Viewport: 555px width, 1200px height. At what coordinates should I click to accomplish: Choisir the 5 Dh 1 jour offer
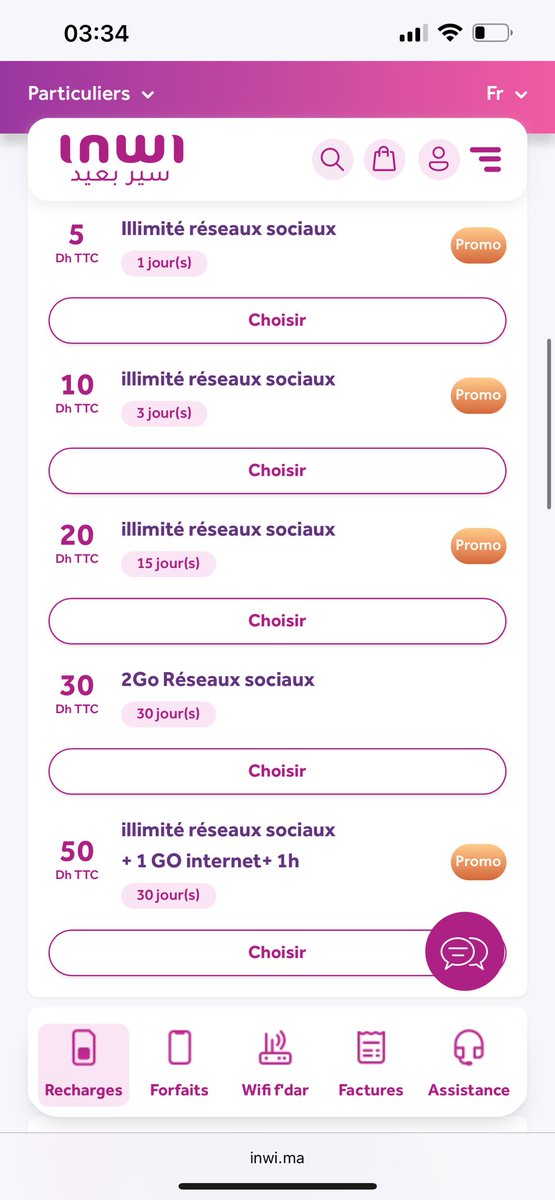[277, 321]
